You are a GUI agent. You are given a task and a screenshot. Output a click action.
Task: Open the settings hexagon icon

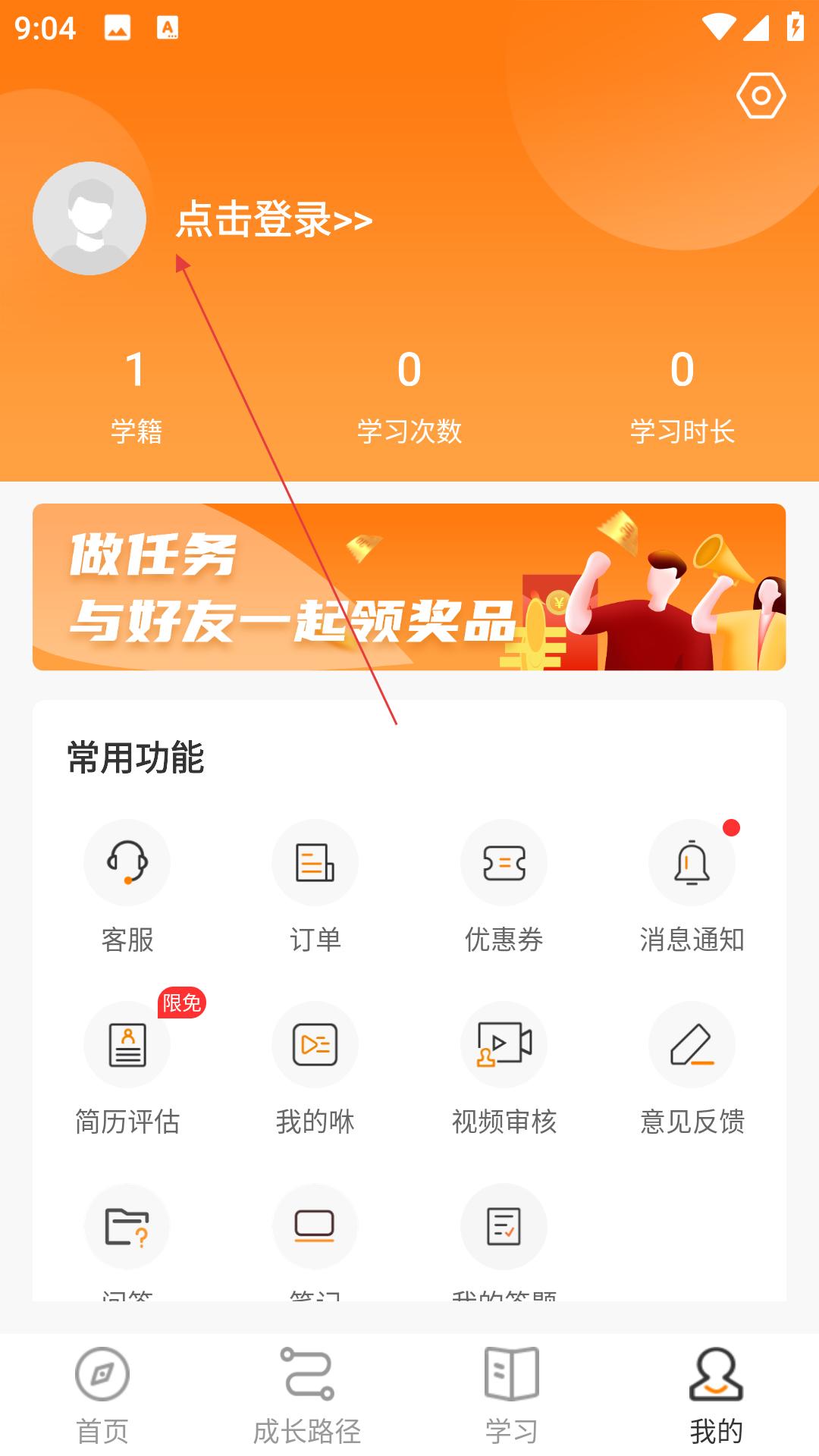tap(761, 96)
